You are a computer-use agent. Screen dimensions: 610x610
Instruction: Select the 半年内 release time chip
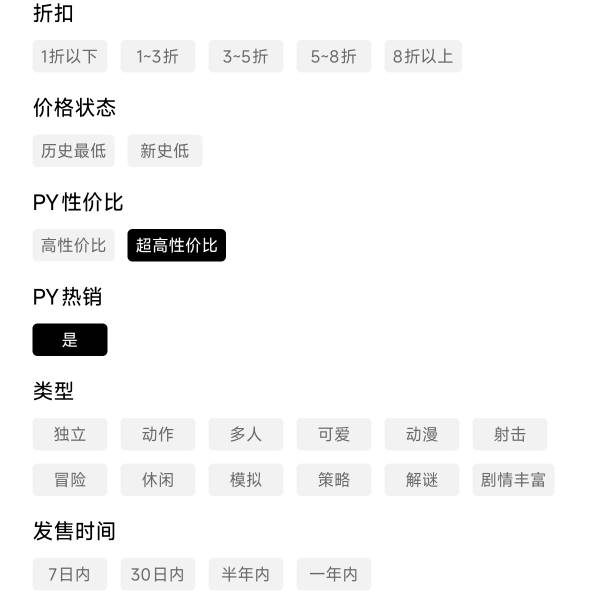point(246,575)
